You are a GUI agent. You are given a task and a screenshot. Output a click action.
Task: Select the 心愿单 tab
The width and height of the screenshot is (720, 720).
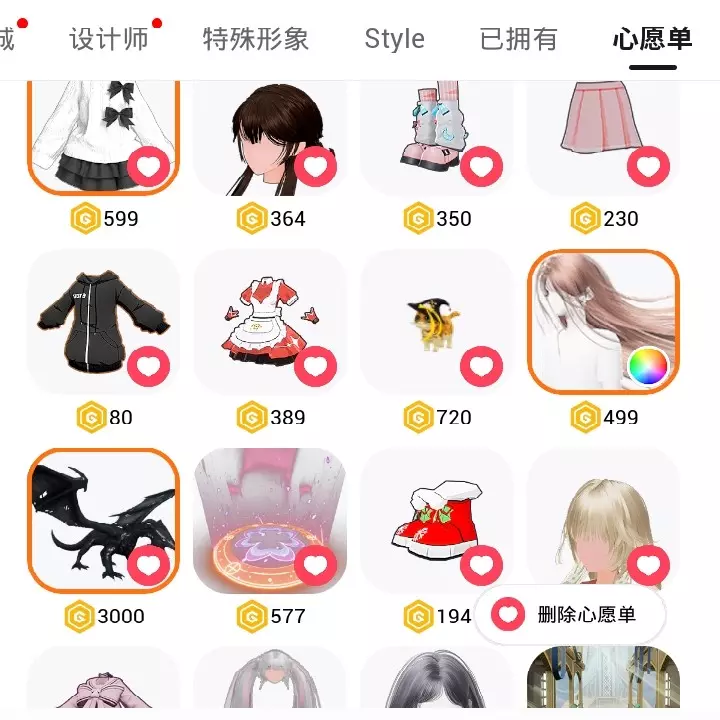(x=652, y=39)
